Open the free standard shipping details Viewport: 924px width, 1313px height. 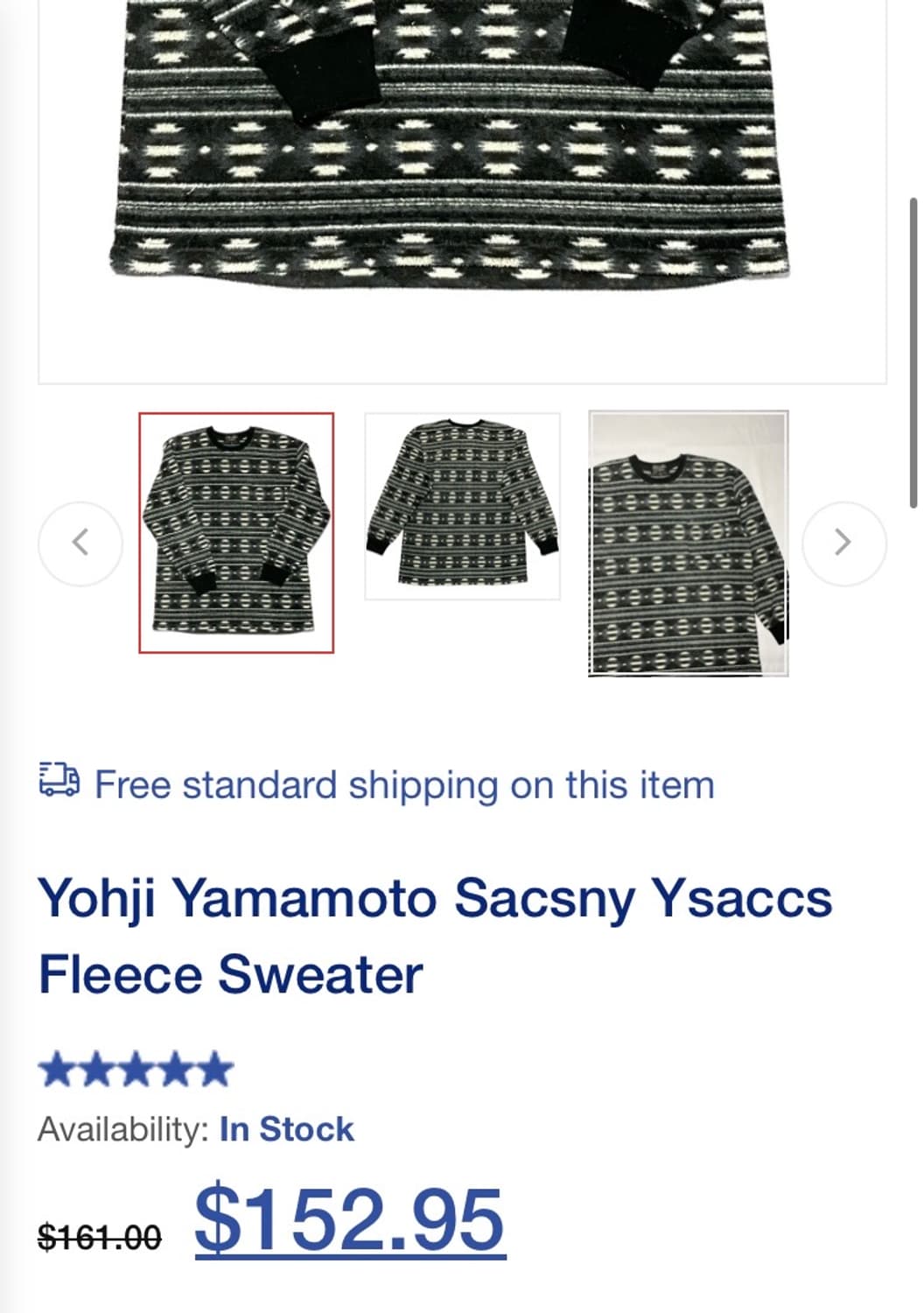(402, 784)
